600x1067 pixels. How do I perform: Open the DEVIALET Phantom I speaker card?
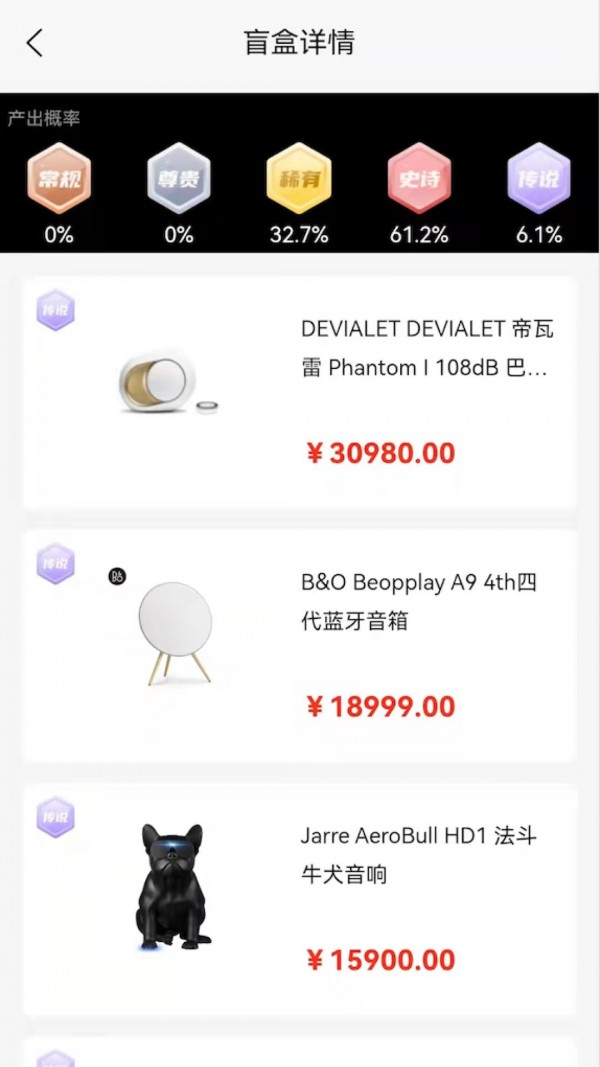[x=300, y=393]
